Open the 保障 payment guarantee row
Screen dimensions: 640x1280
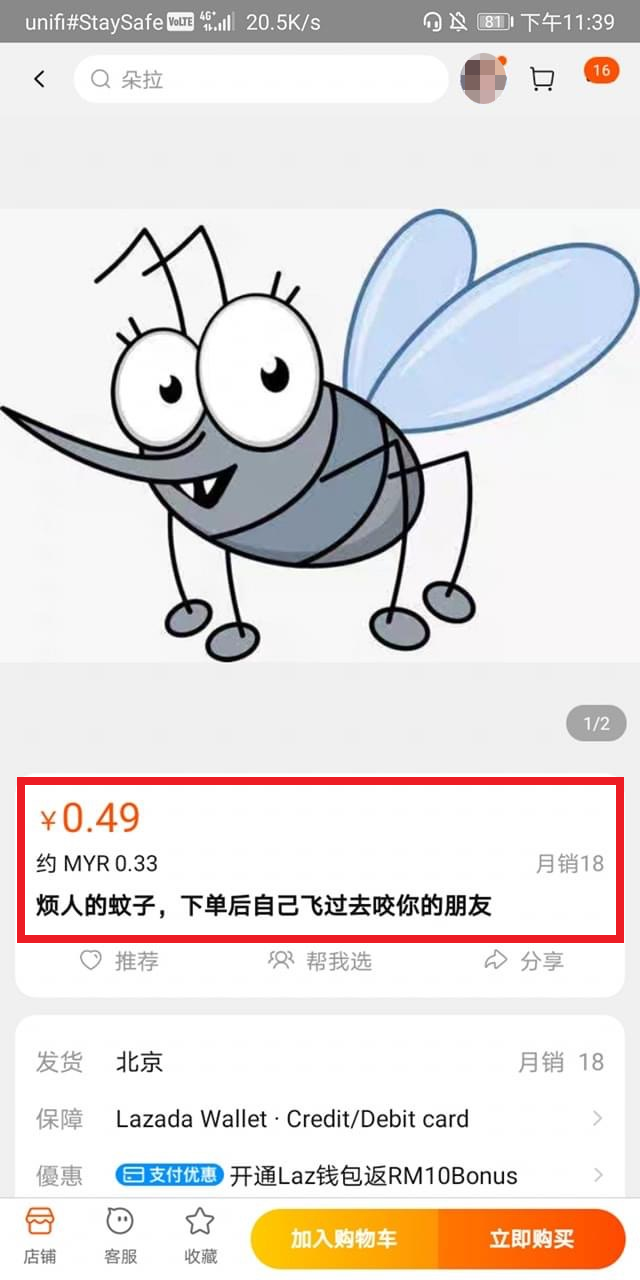[320, 1118]
